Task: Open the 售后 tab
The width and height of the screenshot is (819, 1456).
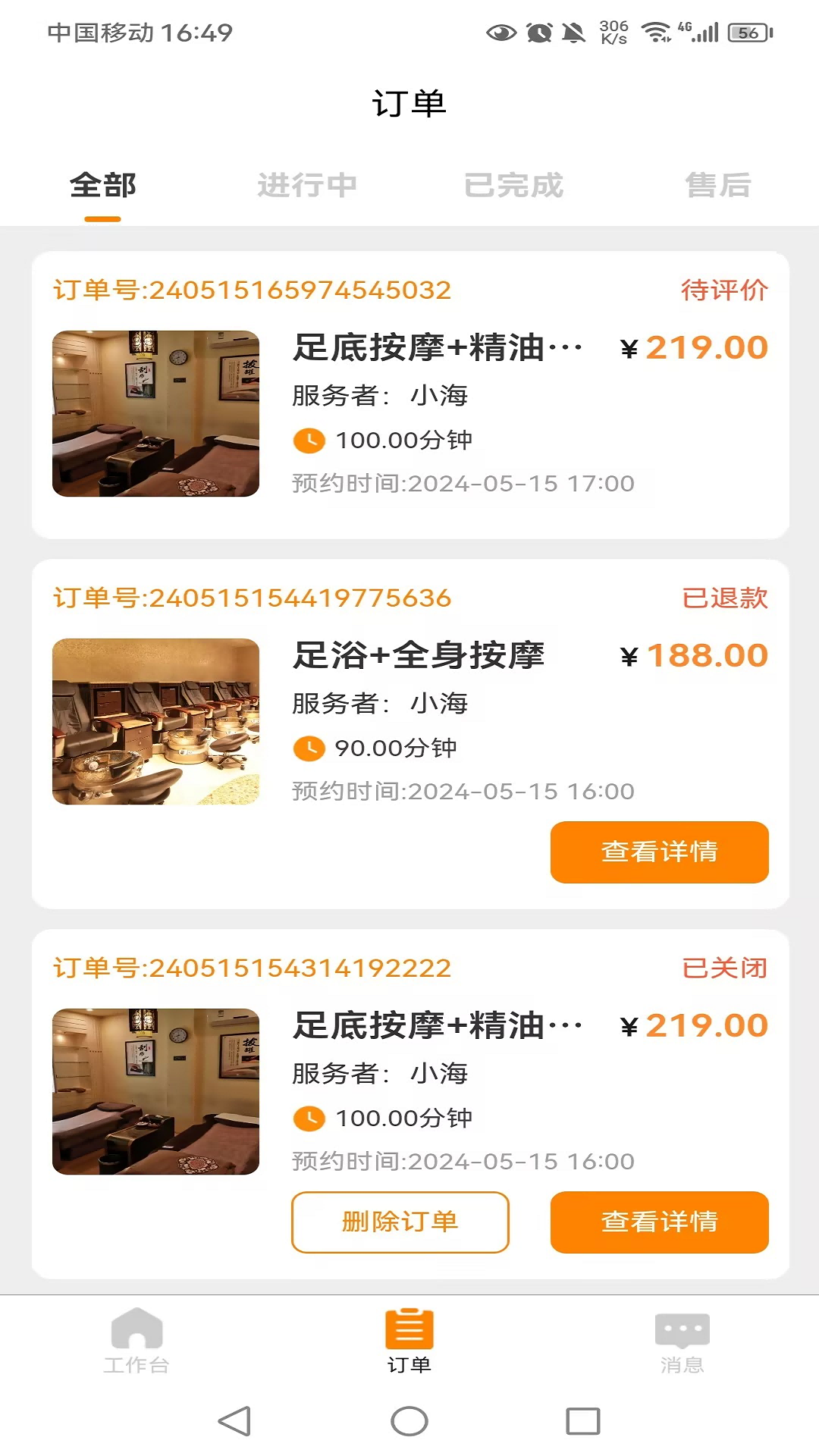Action: (x=717, y=185)
